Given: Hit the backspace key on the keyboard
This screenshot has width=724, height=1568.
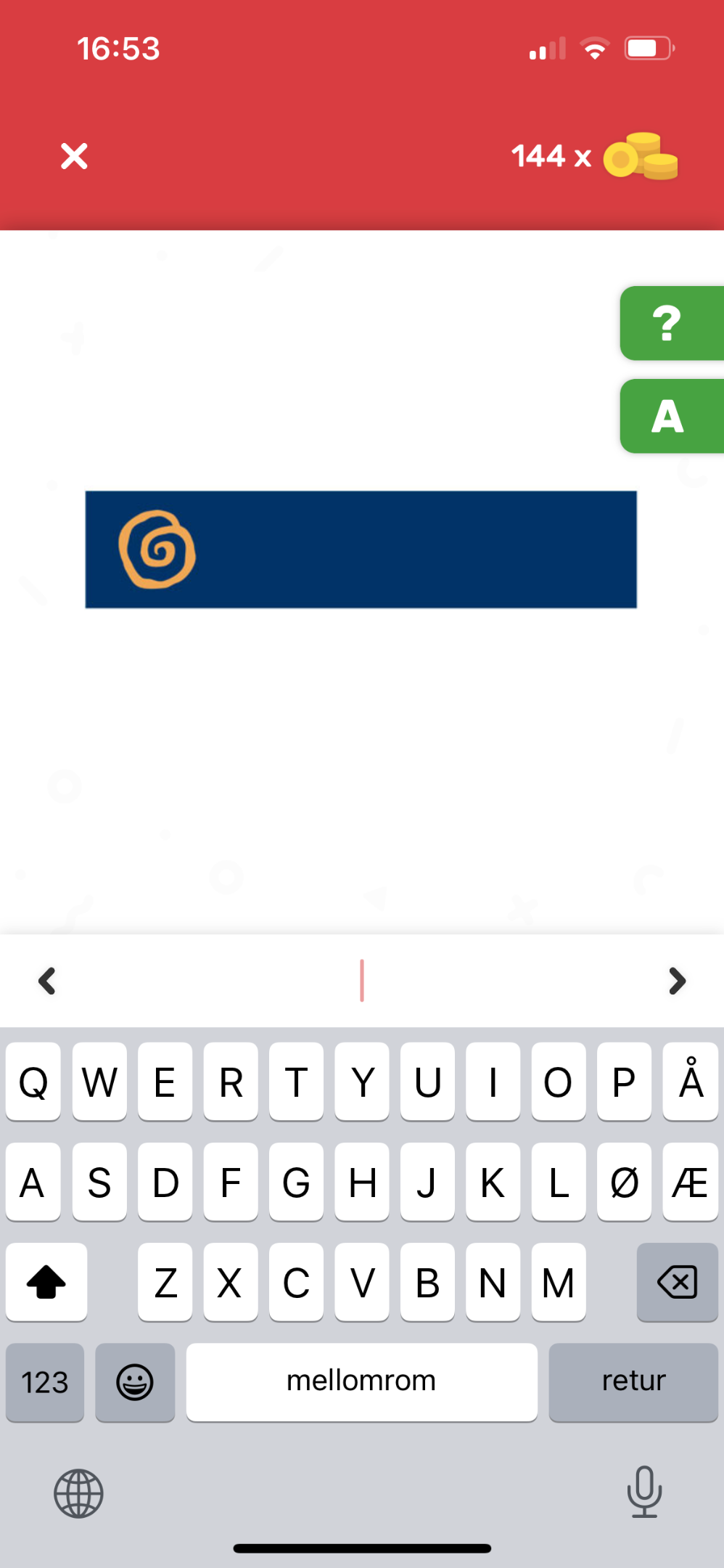Looking at the screenshot, I should [x=677, y=1282].
